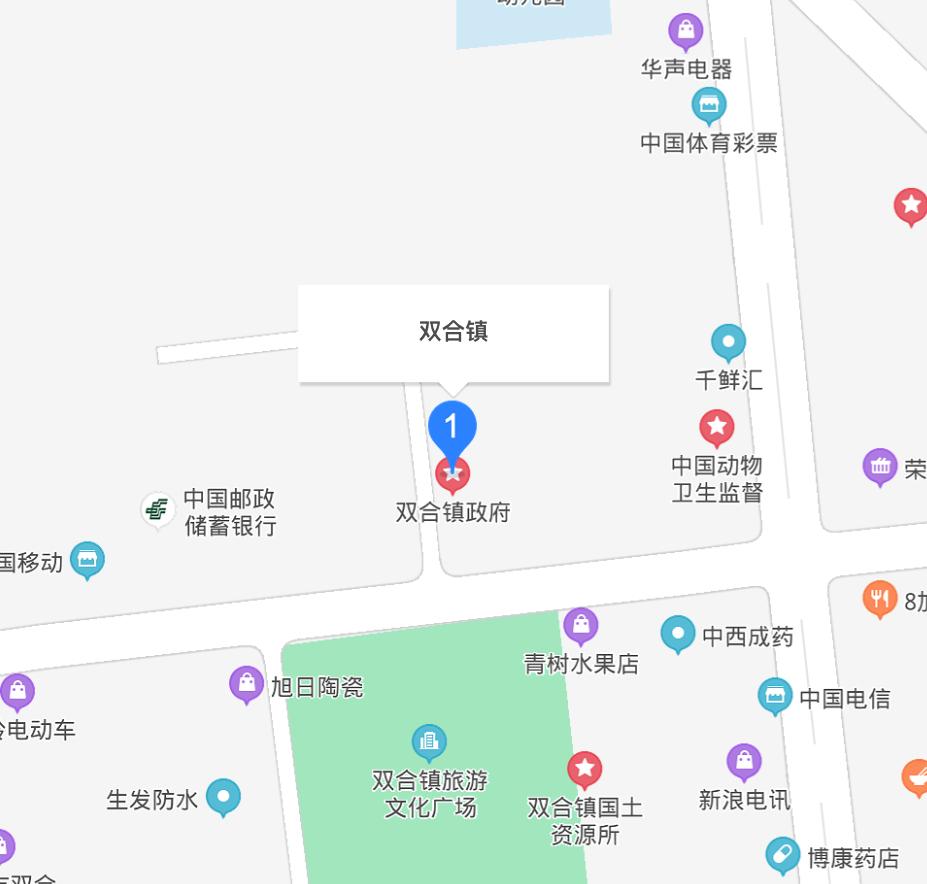Image resolution: width=927 pixels, height=884 pixels.
Task: Select the 中西成药 place marker
Action: 677,633
